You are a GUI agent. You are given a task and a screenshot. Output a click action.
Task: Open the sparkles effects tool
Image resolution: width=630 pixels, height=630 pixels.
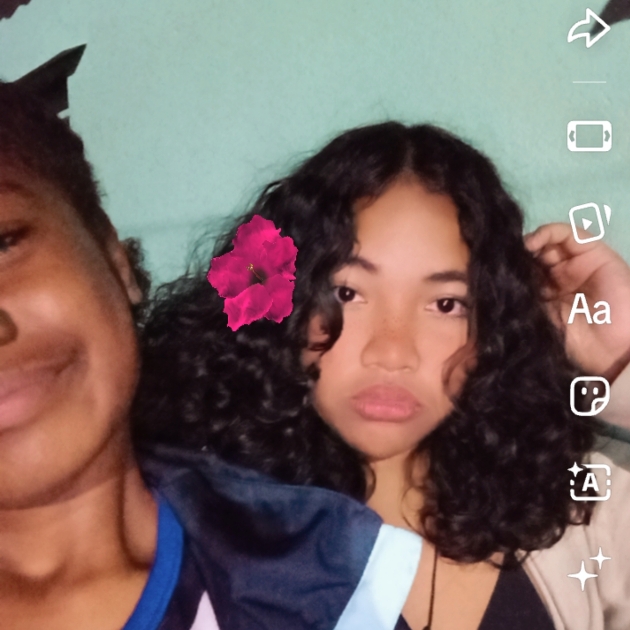[588, 569]
